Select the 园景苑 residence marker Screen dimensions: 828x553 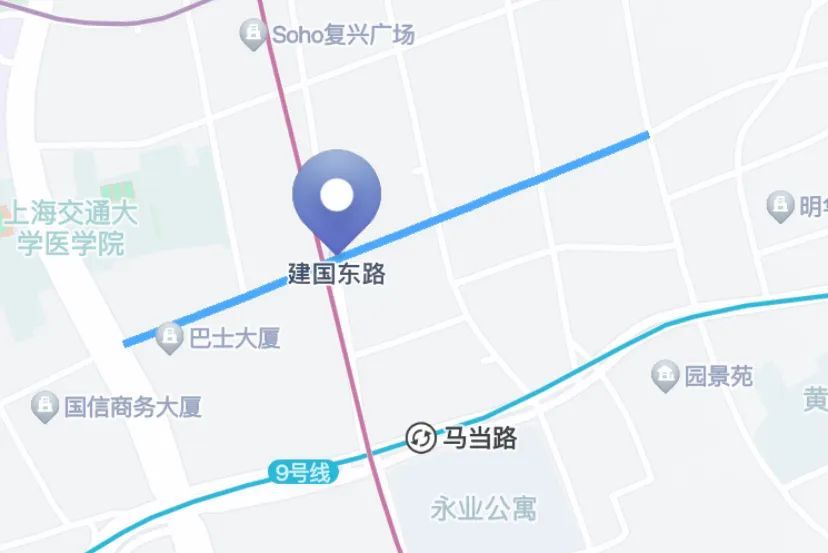coord(664,376)
